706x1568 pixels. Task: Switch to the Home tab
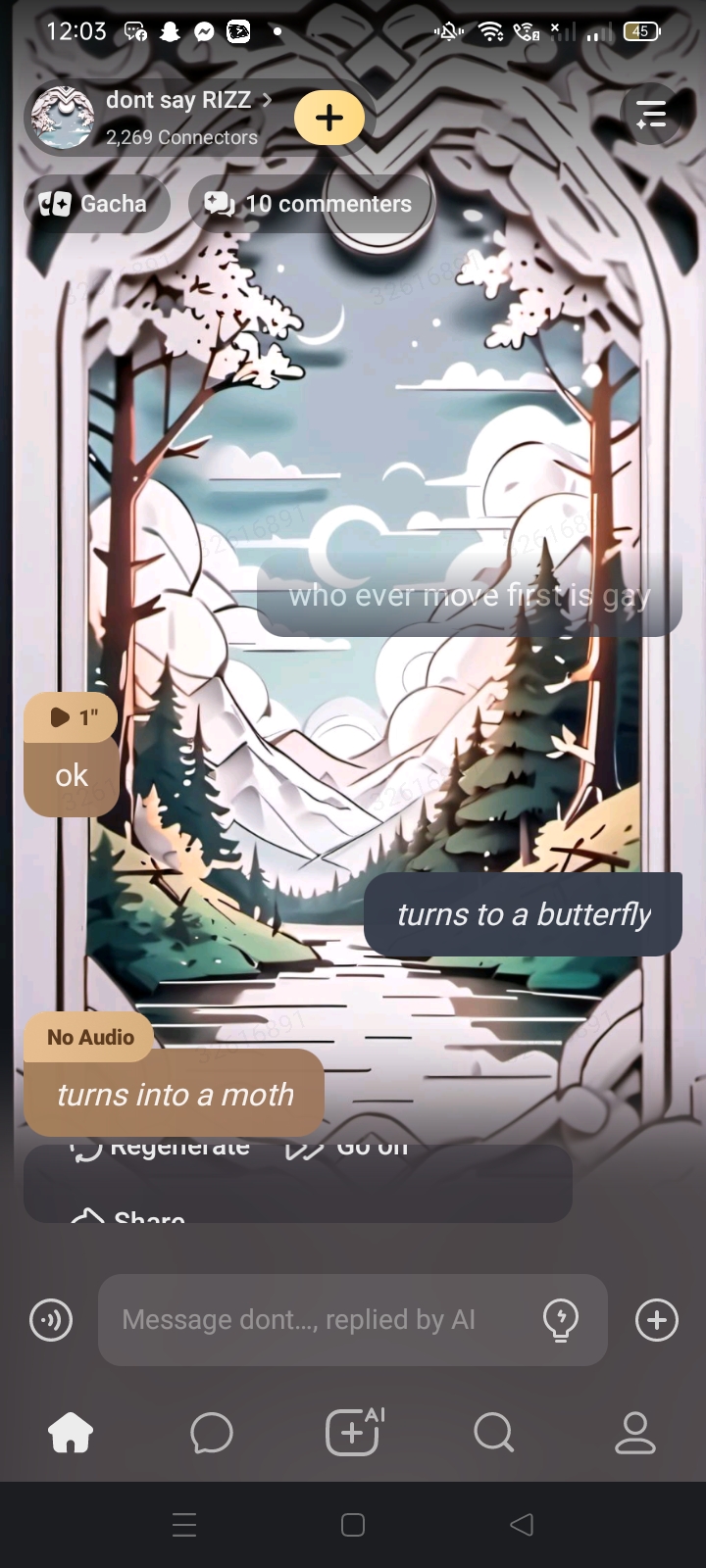point(71,1434)
